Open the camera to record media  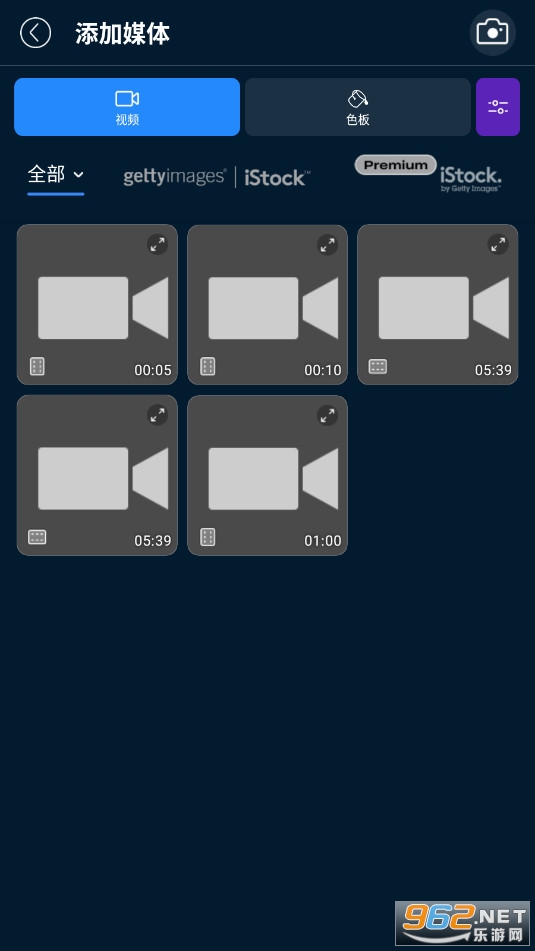coord(493,33)
